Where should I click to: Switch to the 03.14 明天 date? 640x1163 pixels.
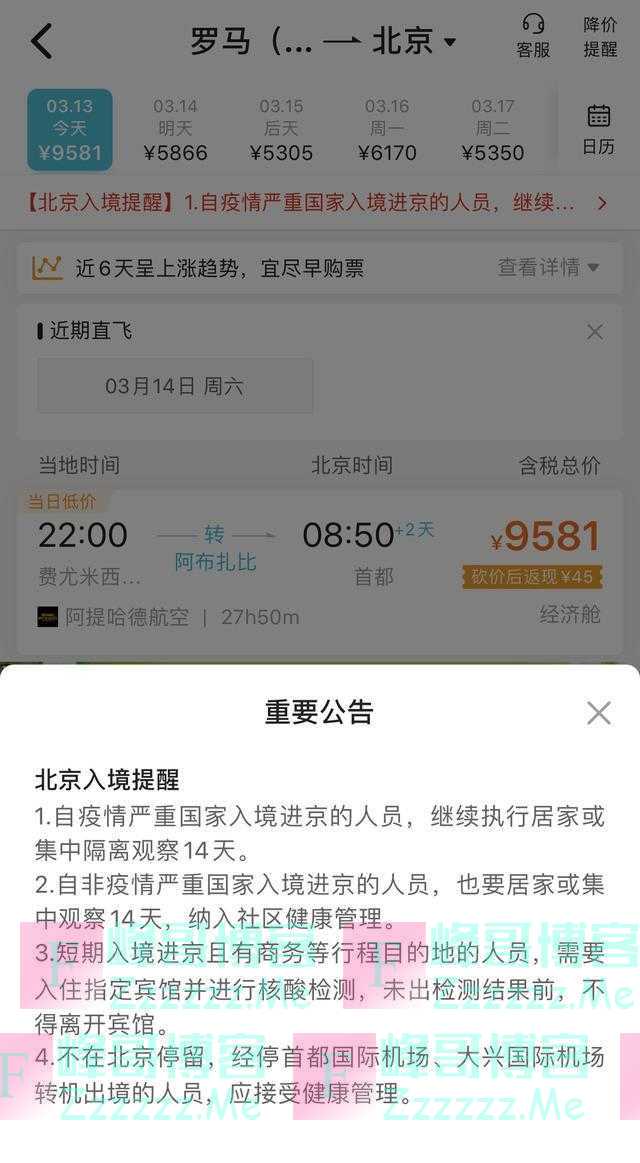[175, 130]
